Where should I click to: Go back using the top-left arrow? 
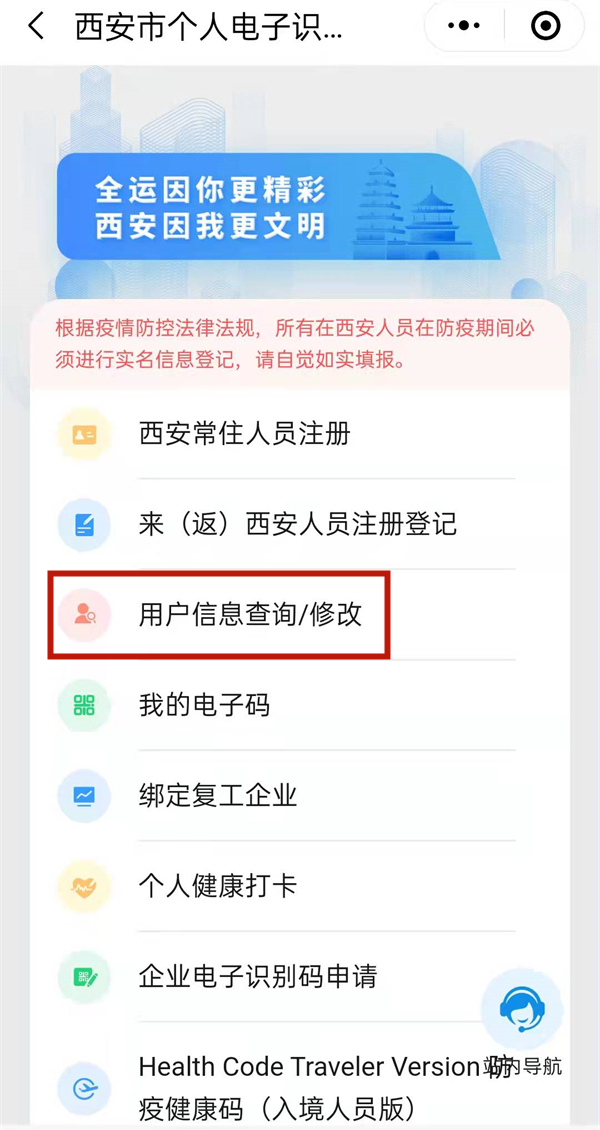[36, 27]
